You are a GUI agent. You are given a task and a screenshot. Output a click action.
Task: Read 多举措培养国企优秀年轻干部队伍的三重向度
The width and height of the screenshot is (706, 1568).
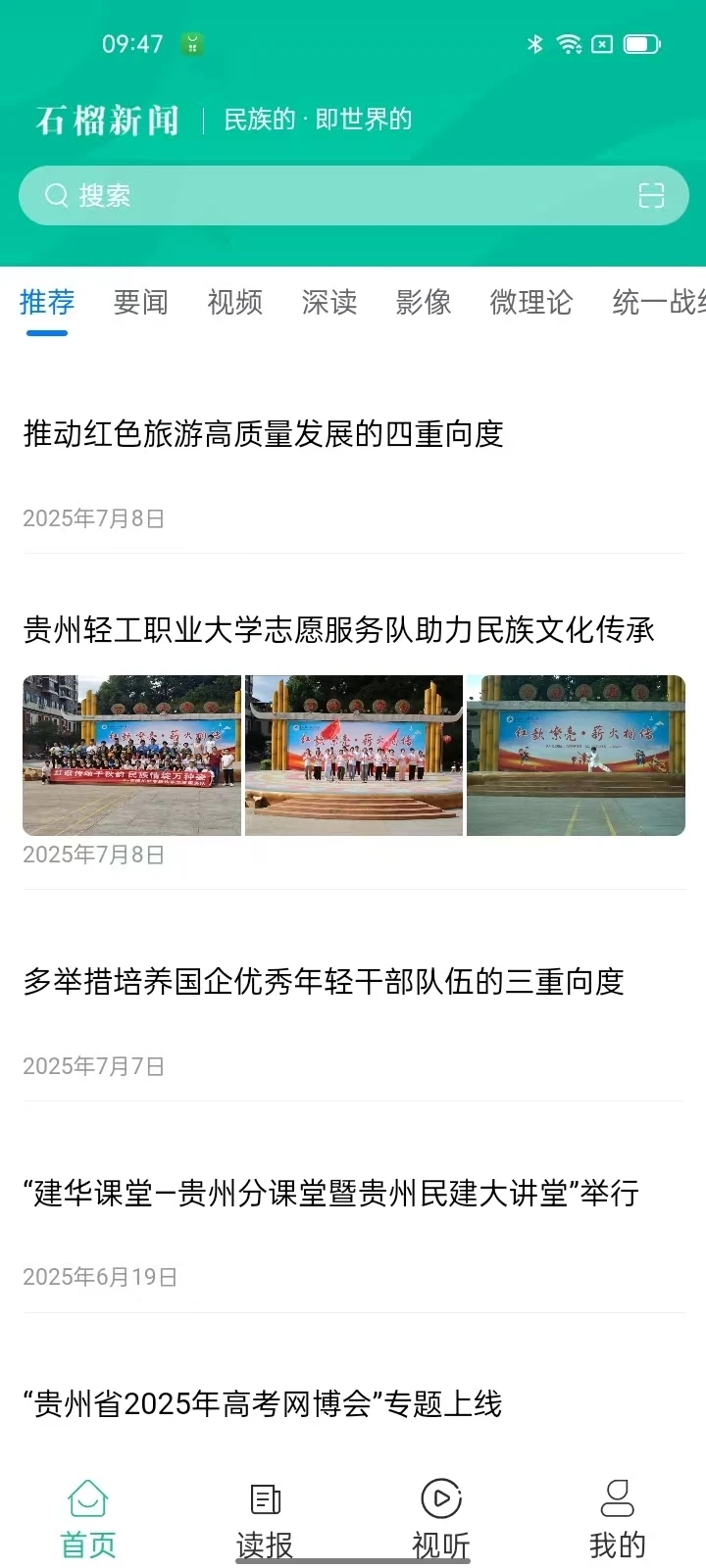pos(324,982)
